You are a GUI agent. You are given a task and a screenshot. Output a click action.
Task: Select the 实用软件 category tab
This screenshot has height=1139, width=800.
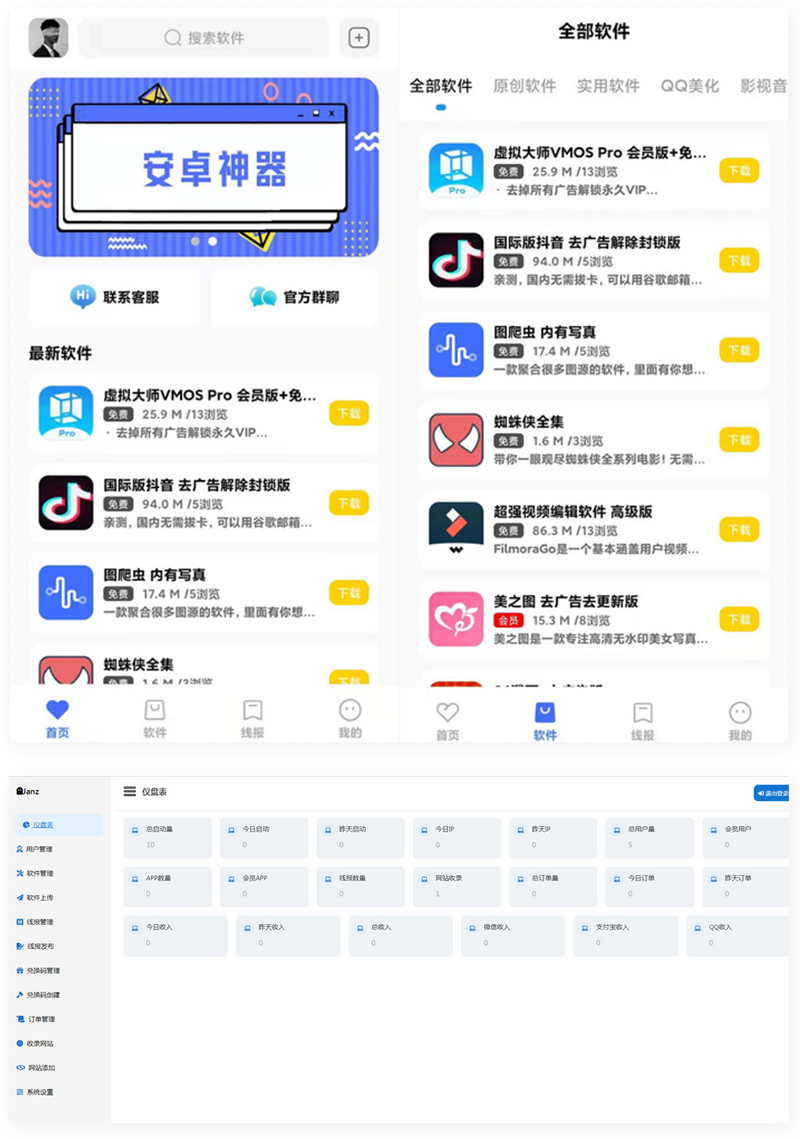tap(610, 85)
